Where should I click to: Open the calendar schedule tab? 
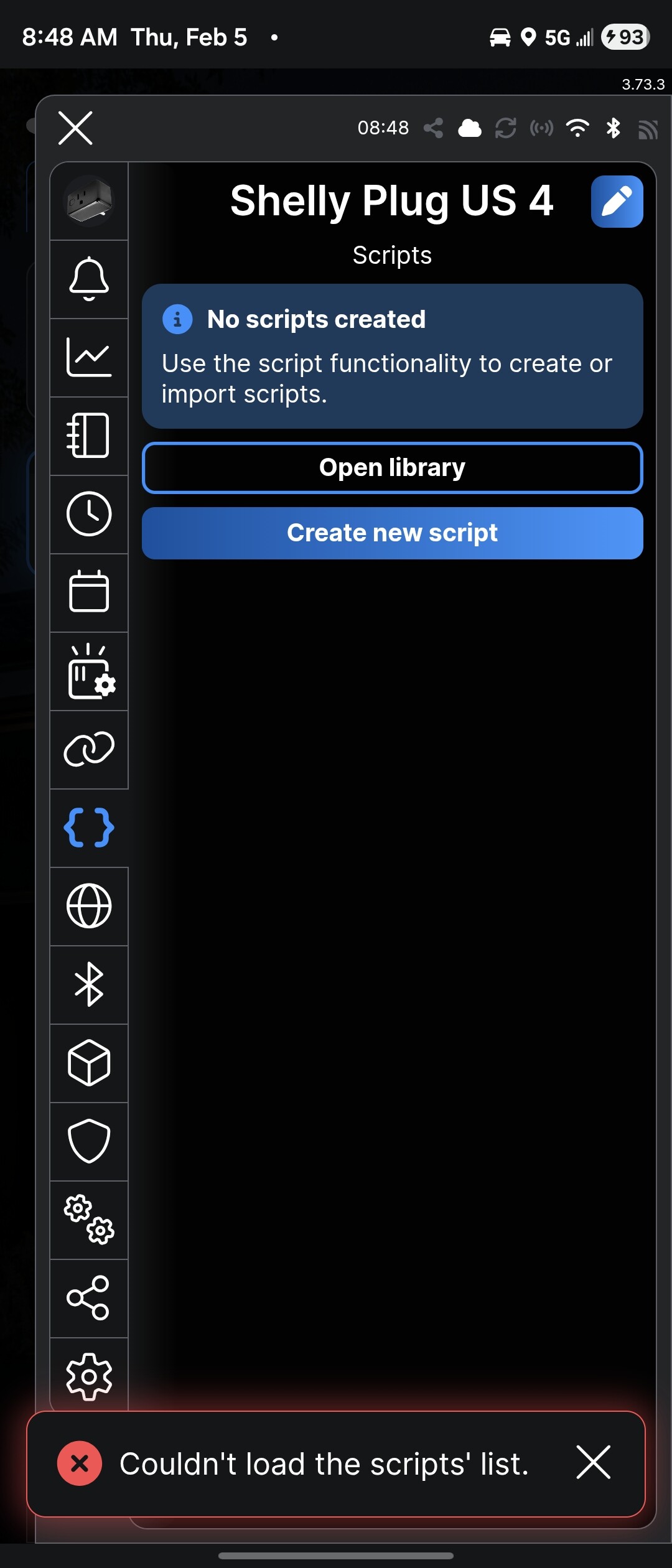[x=89, y=592]
